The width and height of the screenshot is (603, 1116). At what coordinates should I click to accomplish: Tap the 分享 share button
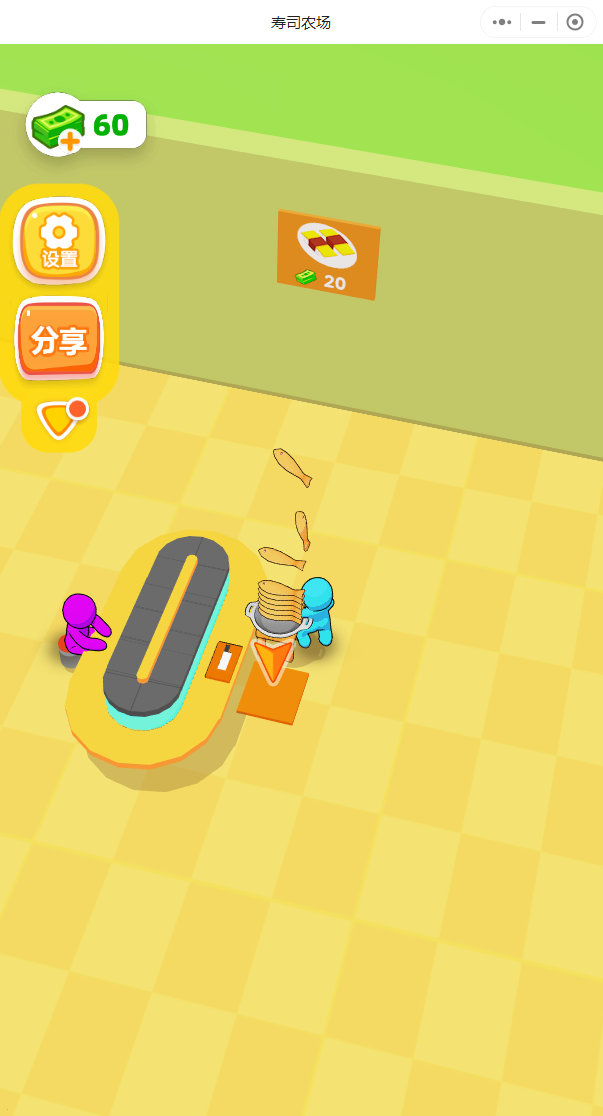pos(59,339)
